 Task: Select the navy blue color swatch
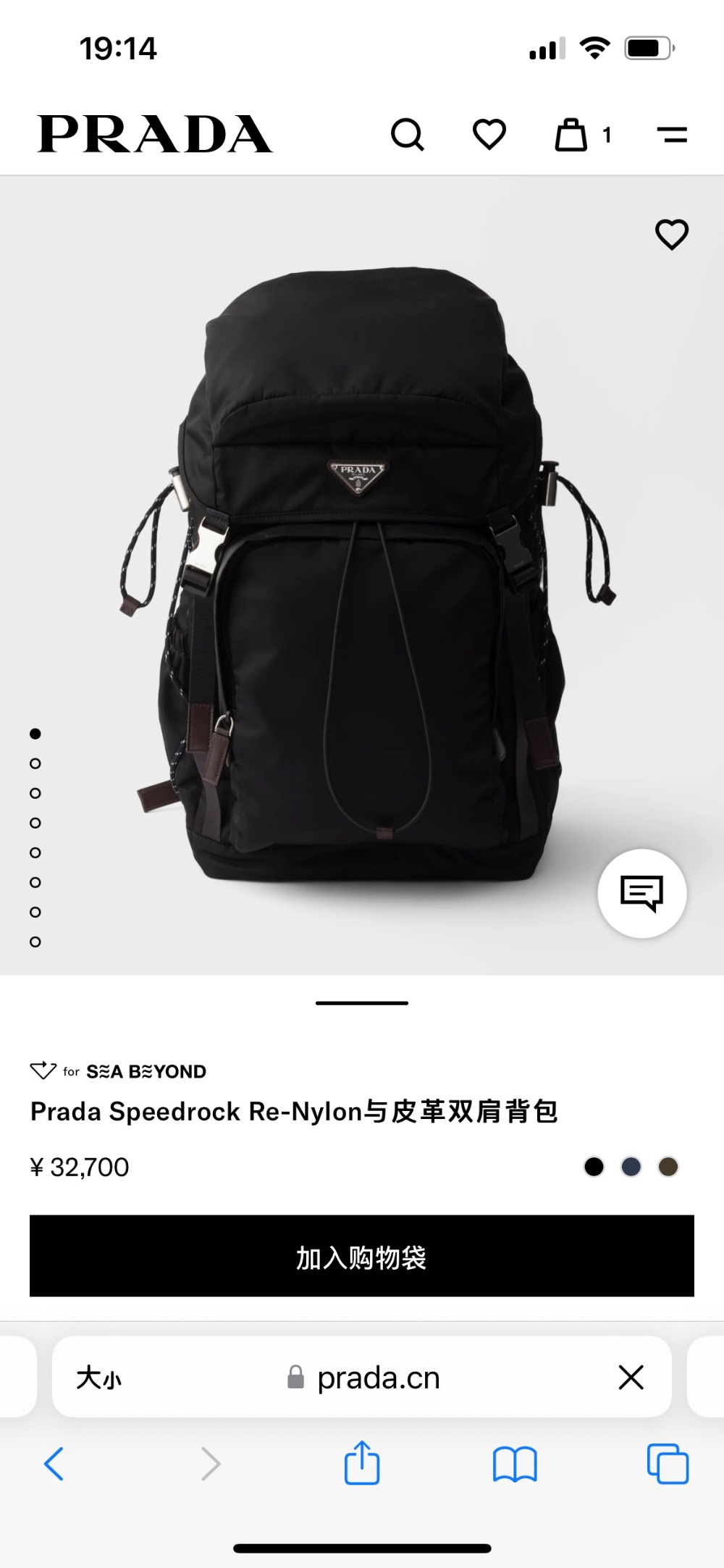click(631, 1167)
